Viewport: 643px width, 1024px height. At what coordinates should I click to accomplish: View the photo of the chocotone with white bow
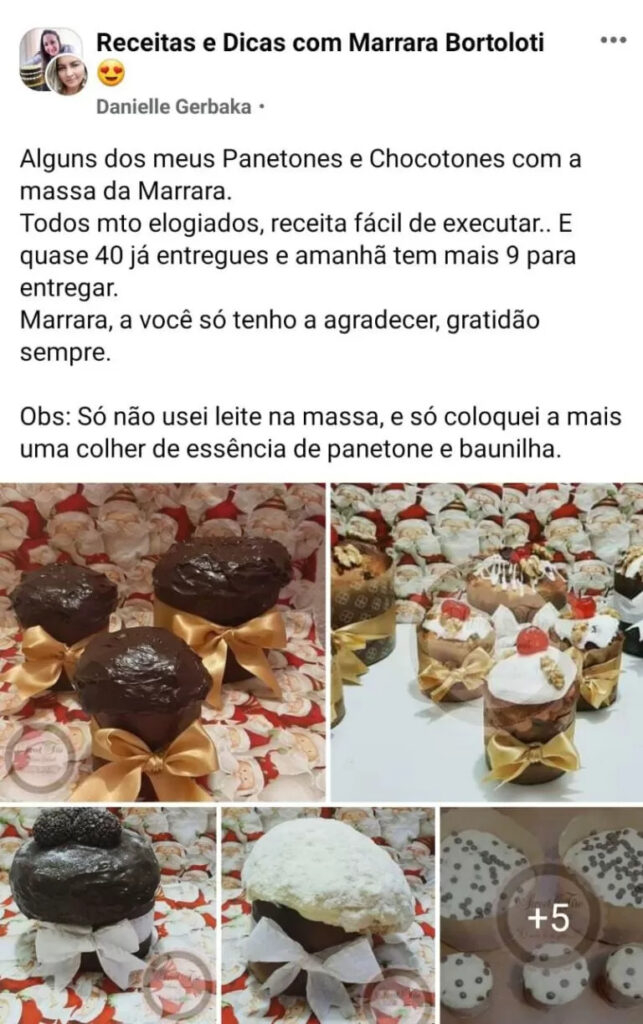coord(107,914)
